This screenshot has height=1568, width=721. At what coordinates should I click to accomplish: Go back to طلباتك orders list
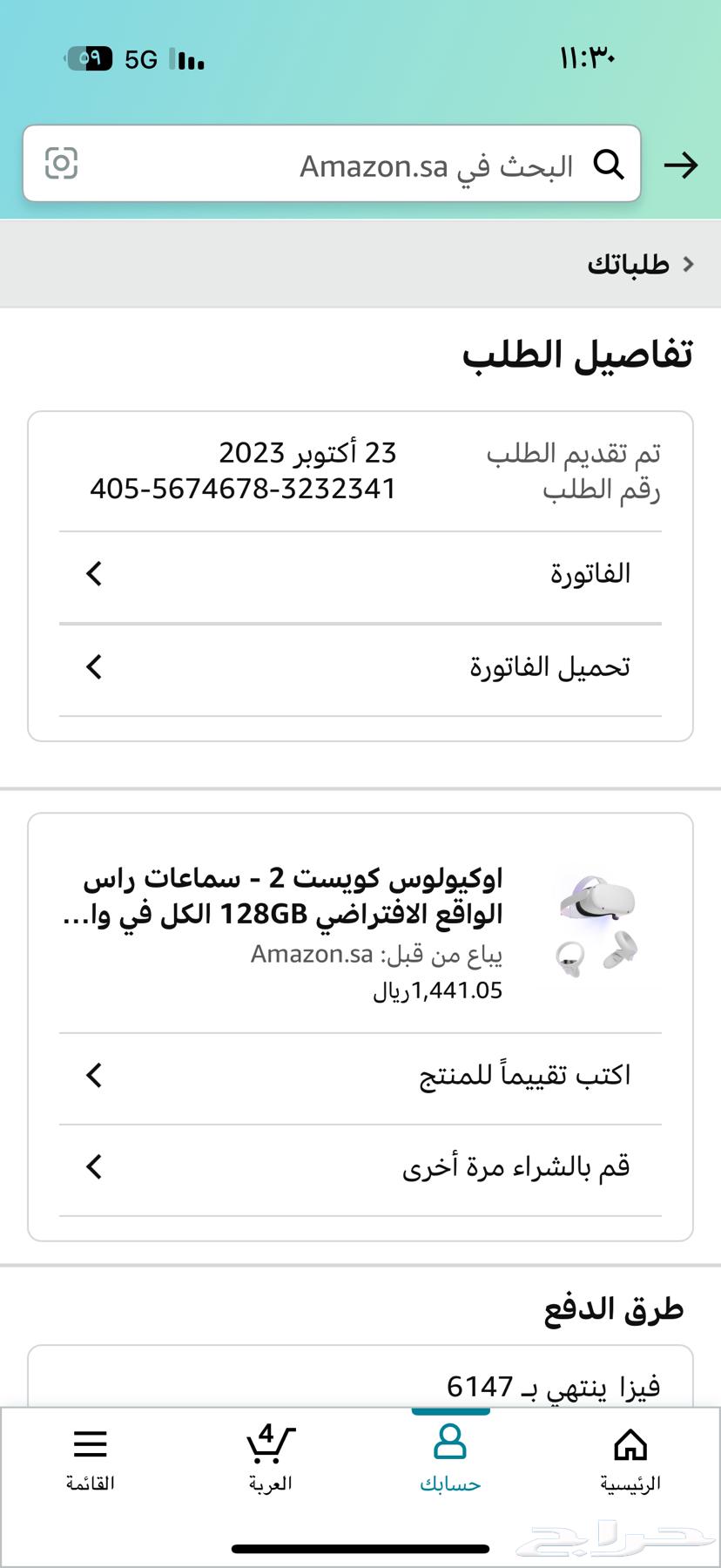(x=640, y=264)
